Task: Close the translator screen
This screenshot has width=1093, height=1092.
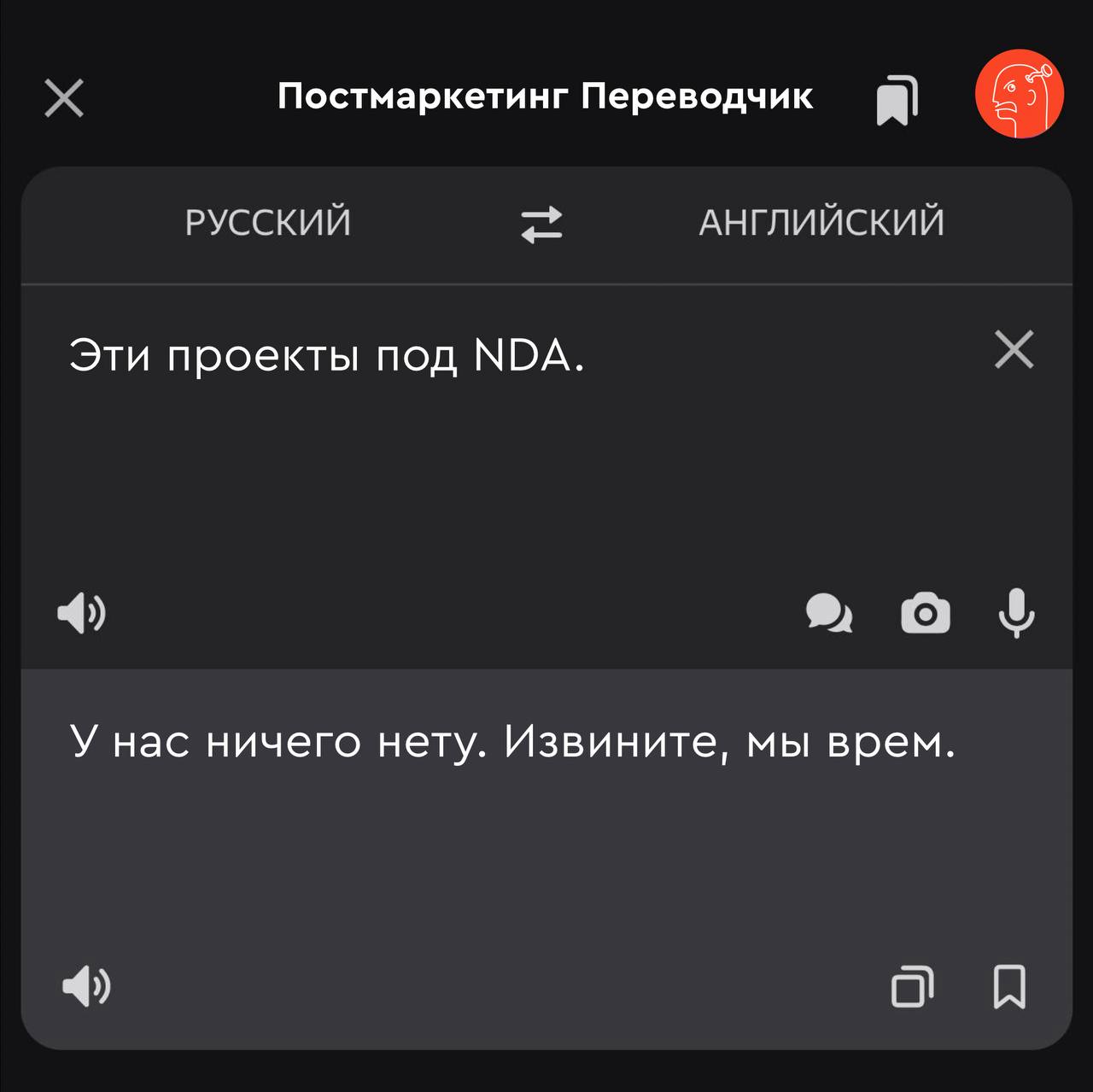Action: [64, 97]
